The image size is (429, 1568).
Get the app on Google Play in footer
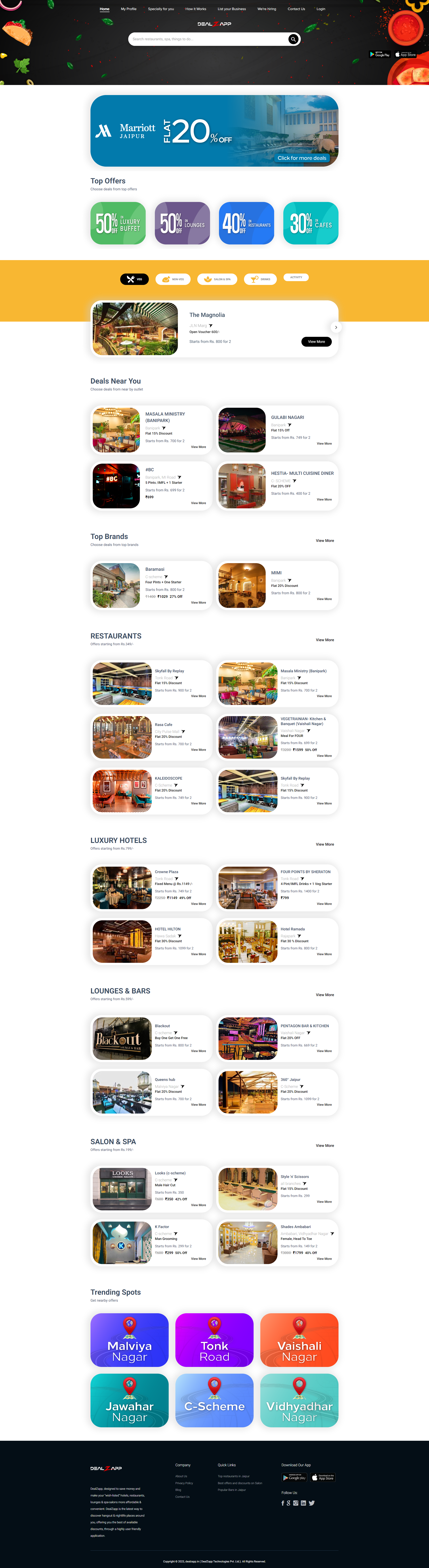(294, 1477)
